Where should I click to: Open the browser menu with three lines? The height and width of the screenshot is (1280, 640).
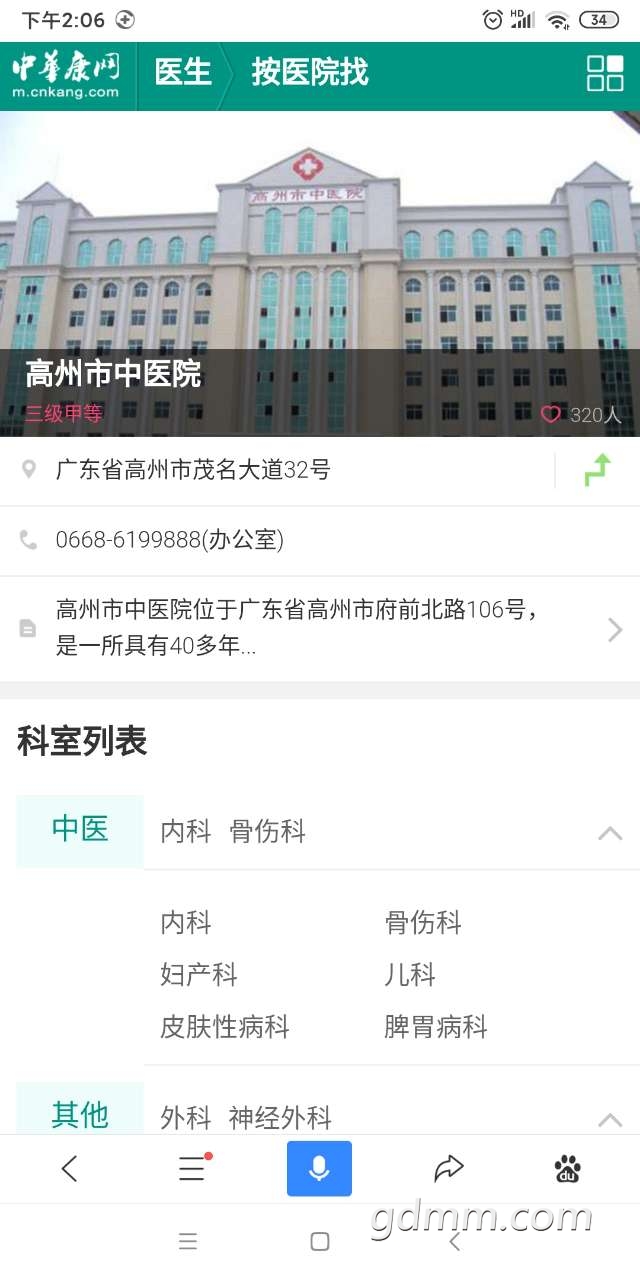pos(192,1168)
